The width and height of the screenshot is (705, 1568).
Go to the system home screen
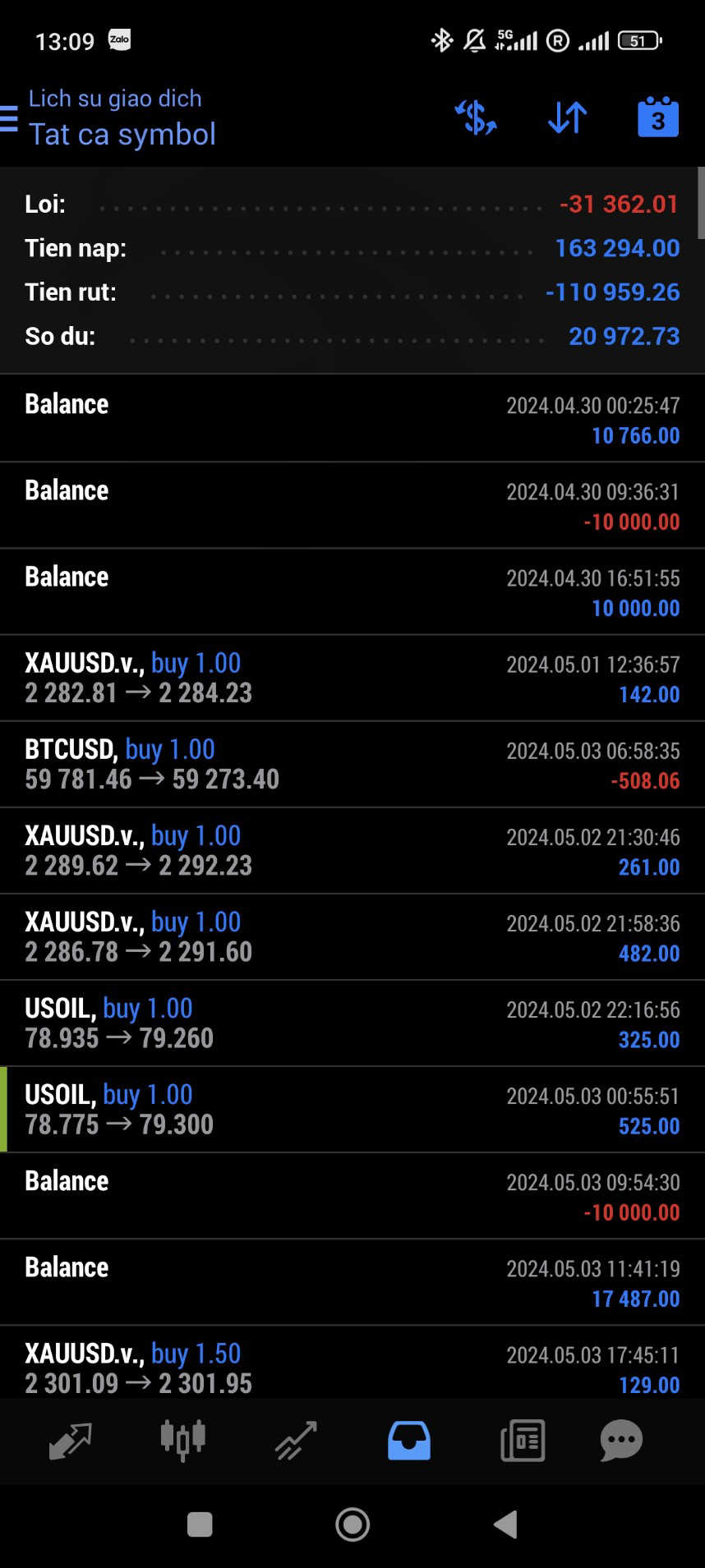click(352, 1524)
